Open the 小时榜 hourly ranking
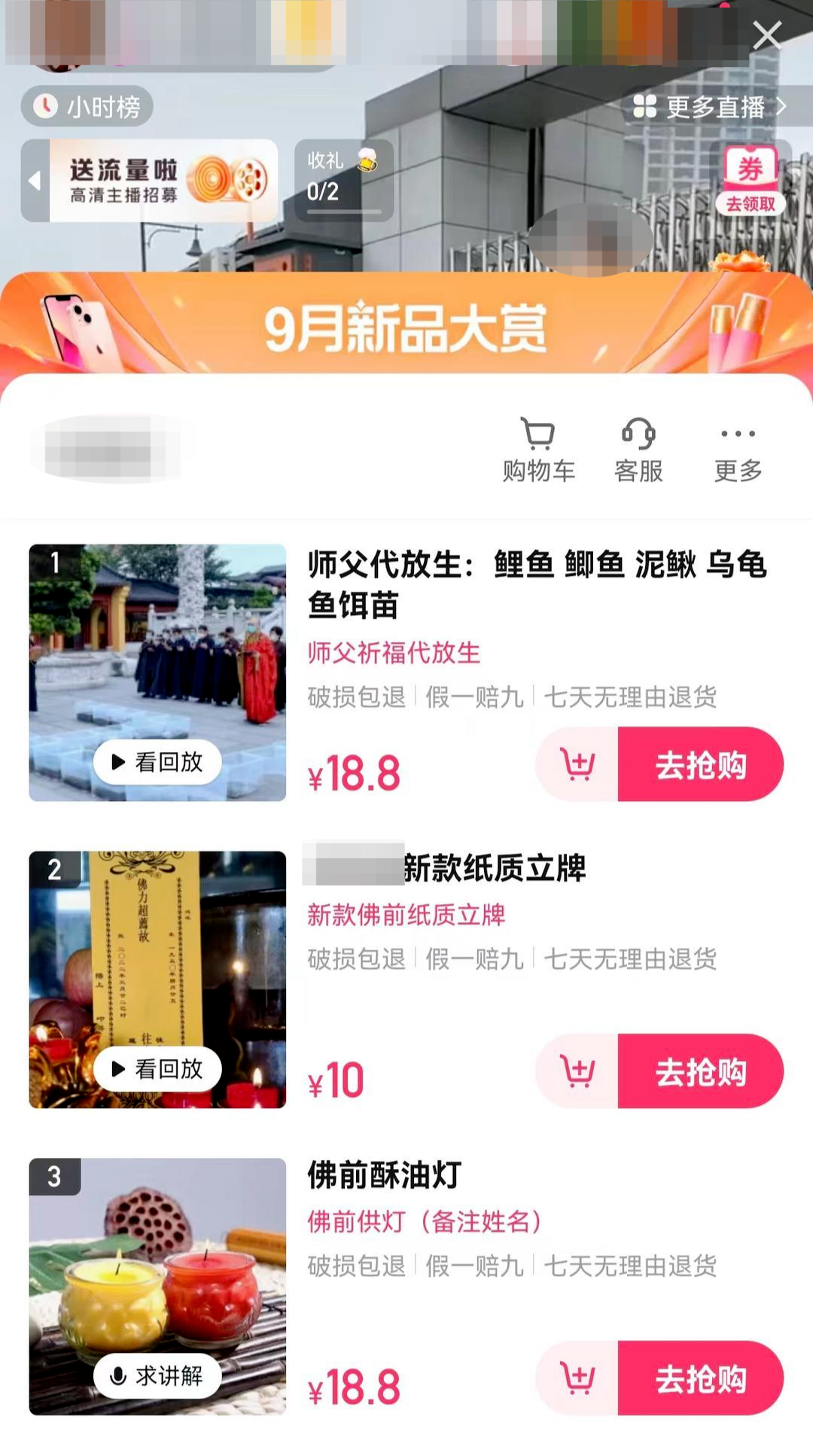 click(x=87, y=107)
